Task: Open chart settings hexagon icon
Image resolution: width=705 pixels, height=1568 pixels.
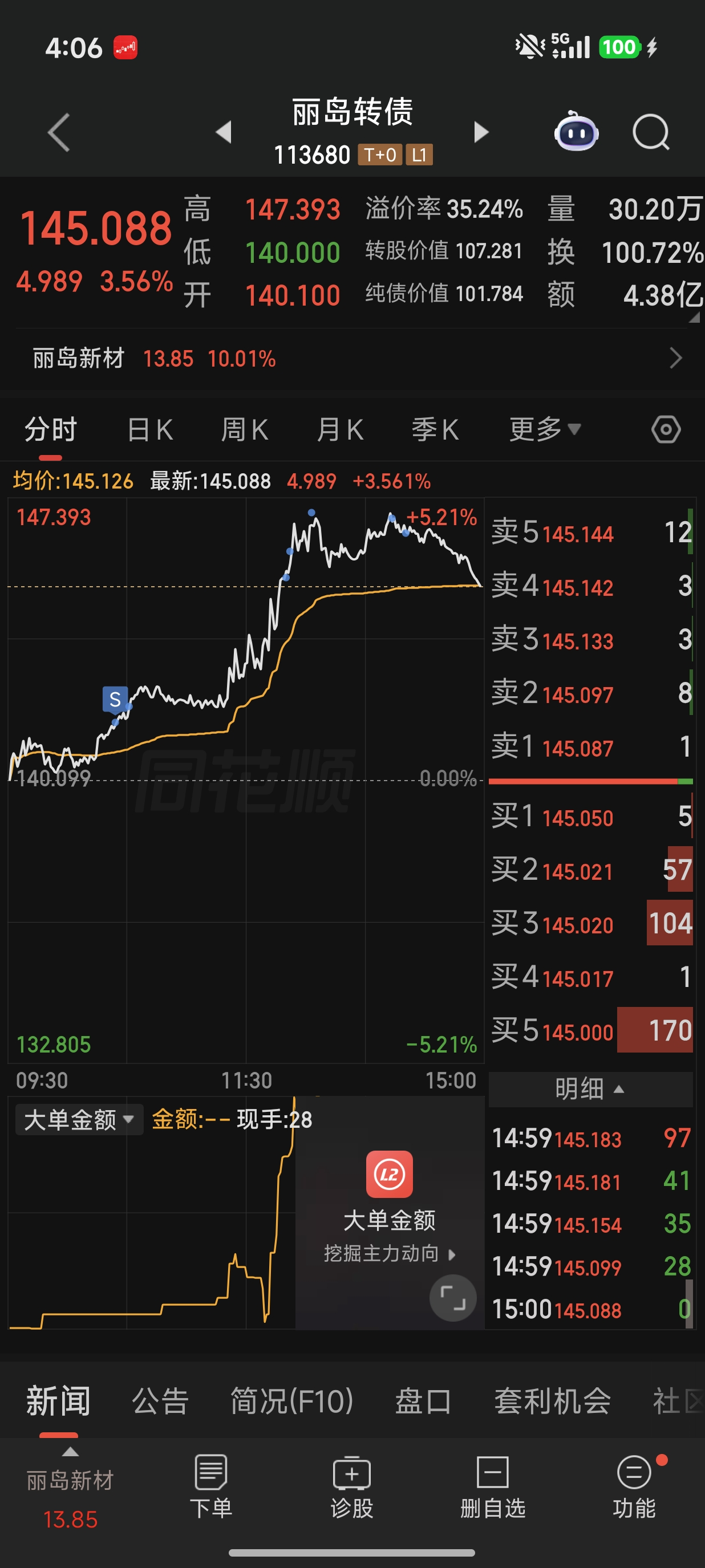Action: pyautogui.click(x=666, y=430)
